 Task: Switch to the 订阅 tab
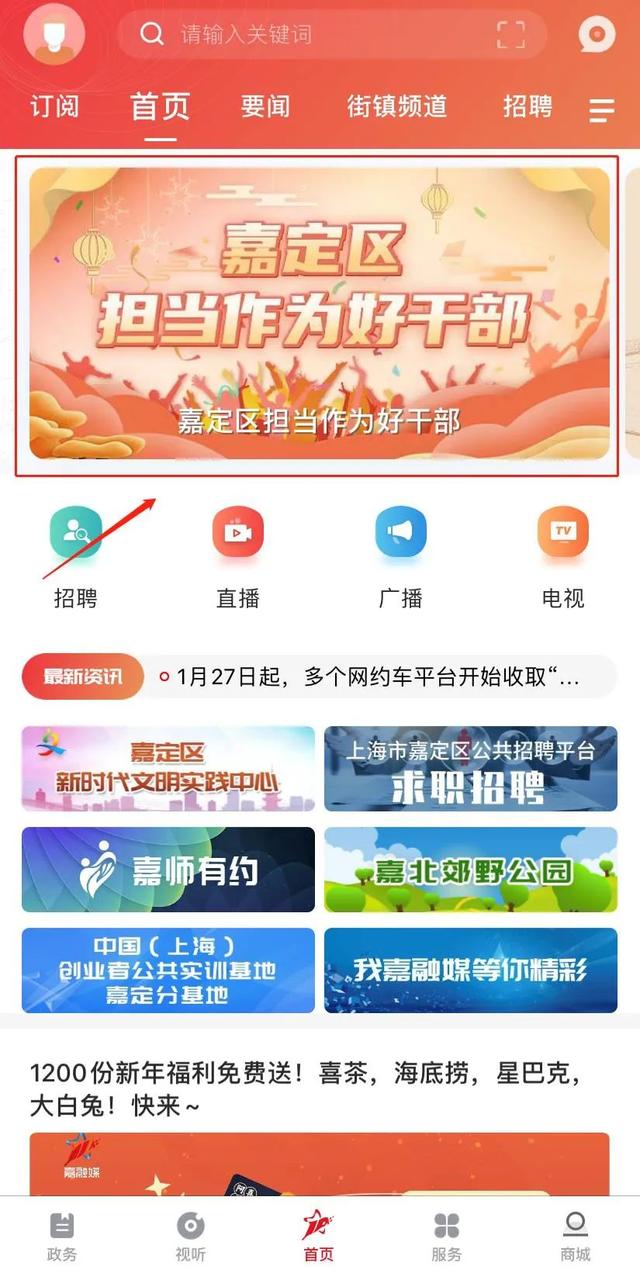click(54, 106)
